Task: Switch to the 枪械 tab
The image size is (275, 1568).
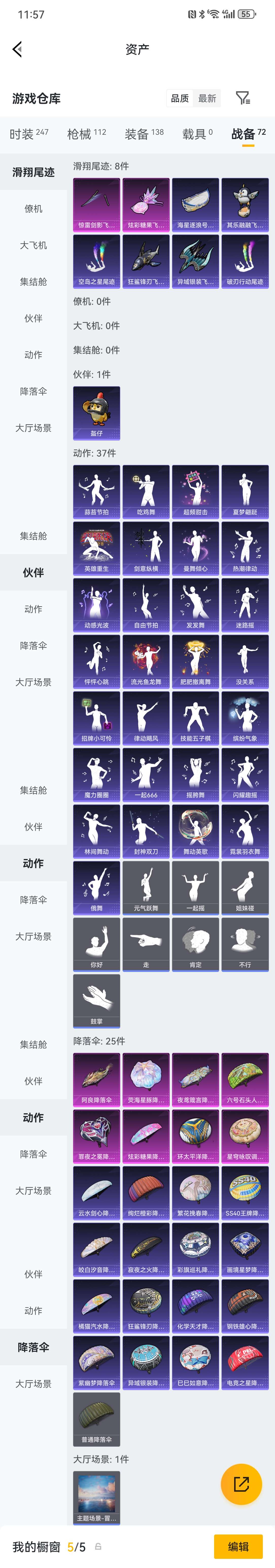Action: (x=87, y=134)
